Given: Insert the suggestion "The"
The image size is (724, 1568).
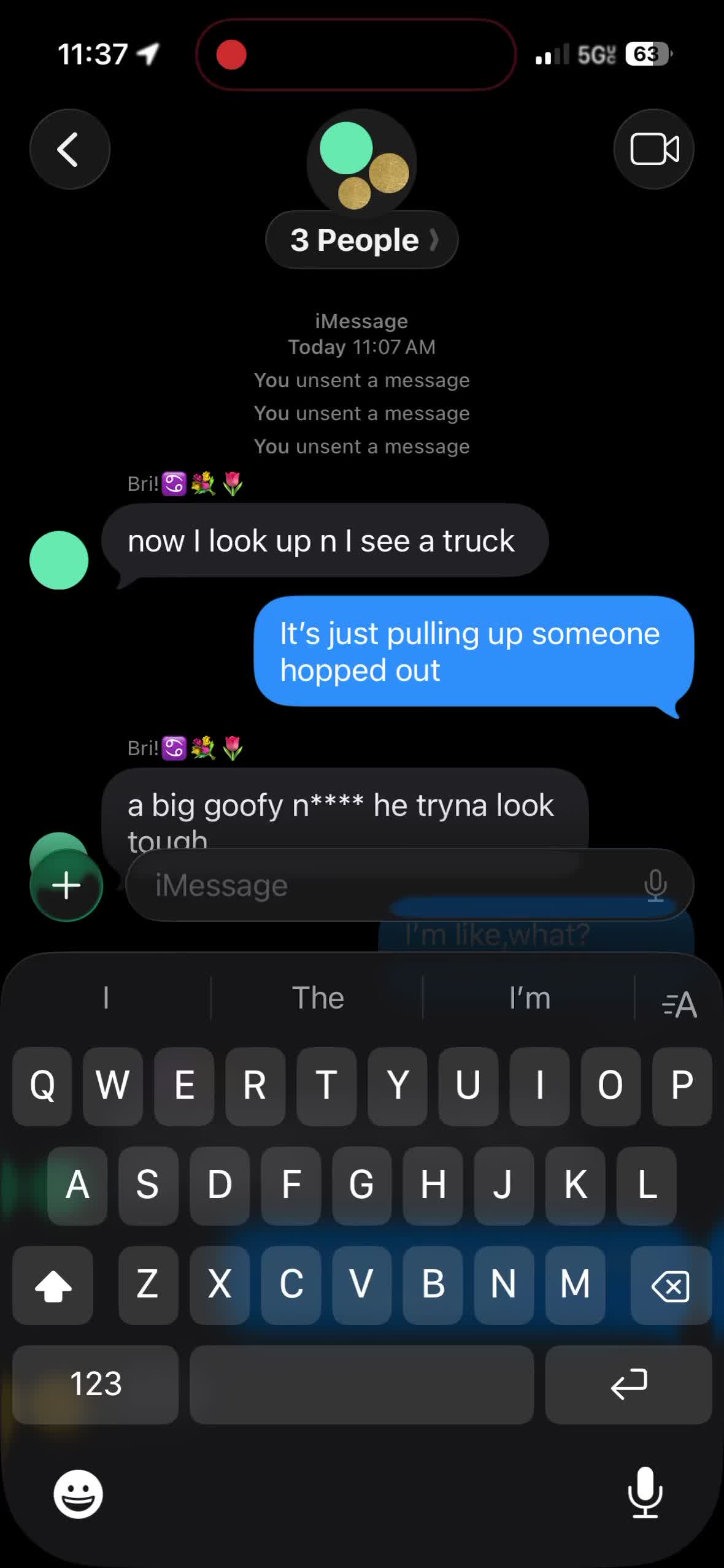Looking at the screenshot, I should [317, 998].
